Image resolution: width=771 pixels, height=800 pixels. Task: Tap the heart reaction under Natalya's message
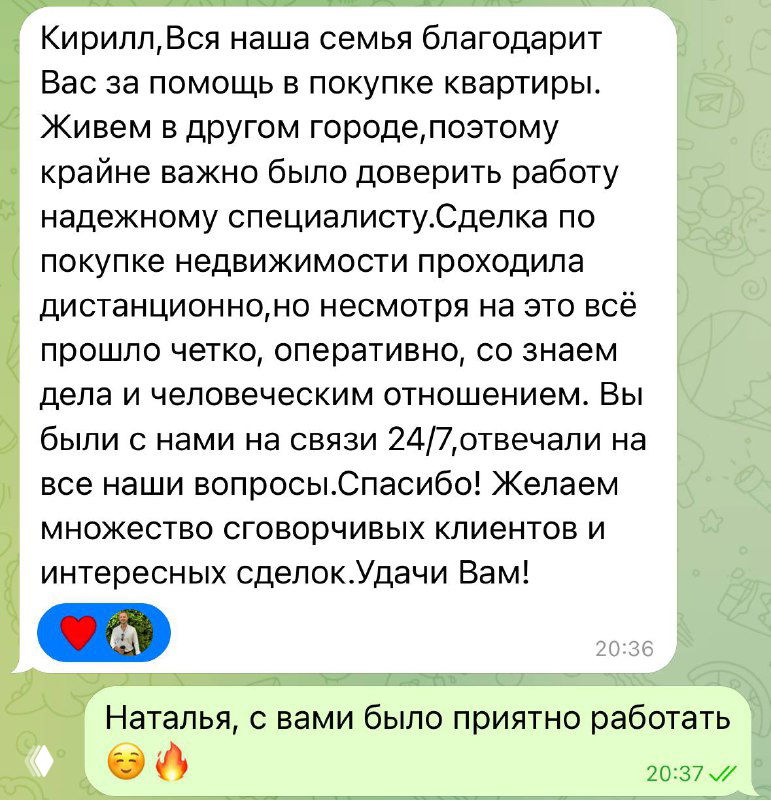point(79,633)
